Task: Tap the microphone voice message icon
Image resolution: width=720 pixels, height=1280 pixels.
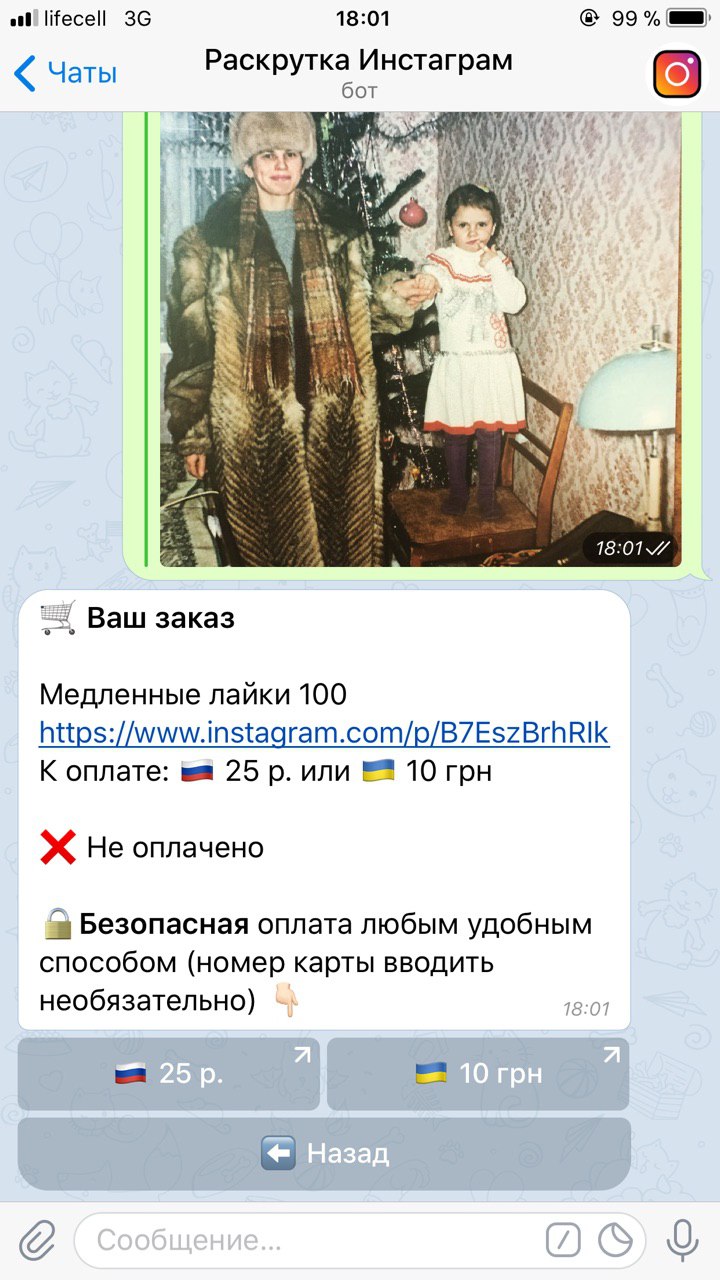Action: click(683, 1241)
